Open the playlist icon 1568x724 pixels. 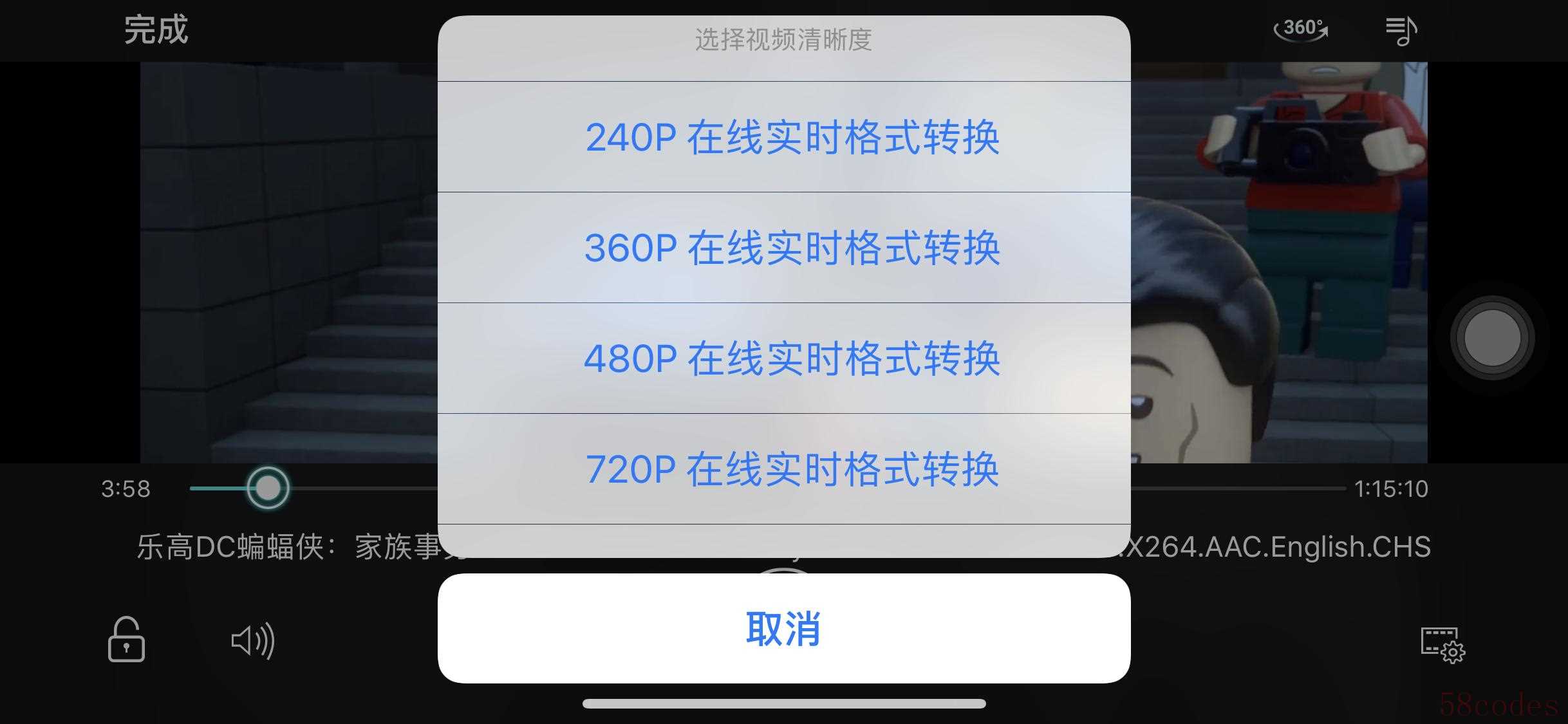tap(1401, 30)
